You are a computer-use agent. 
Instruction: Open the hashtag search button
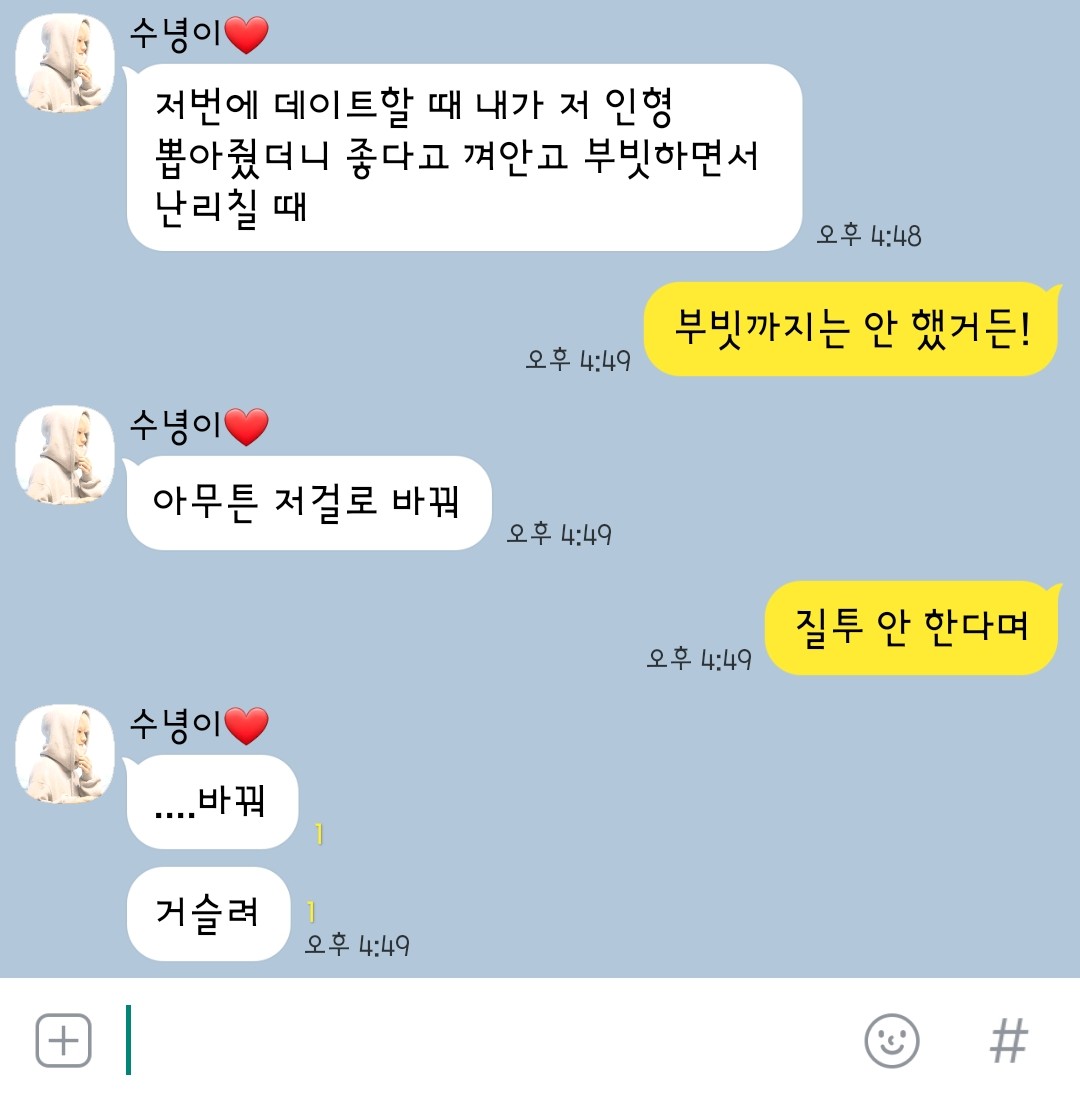click(x=1008, y=1041)
